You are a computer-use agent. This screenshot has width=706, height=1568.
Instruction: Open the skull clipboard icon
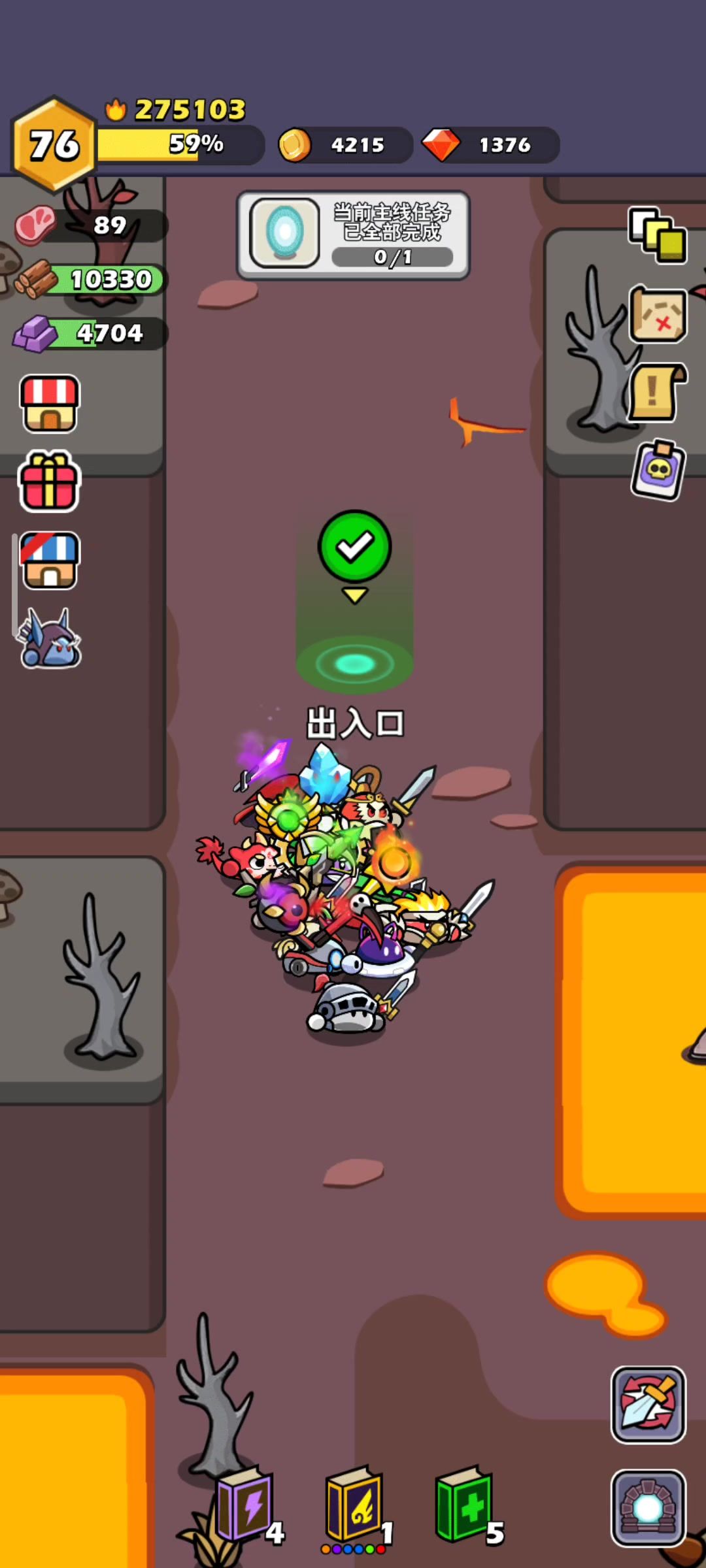(658, 470)
